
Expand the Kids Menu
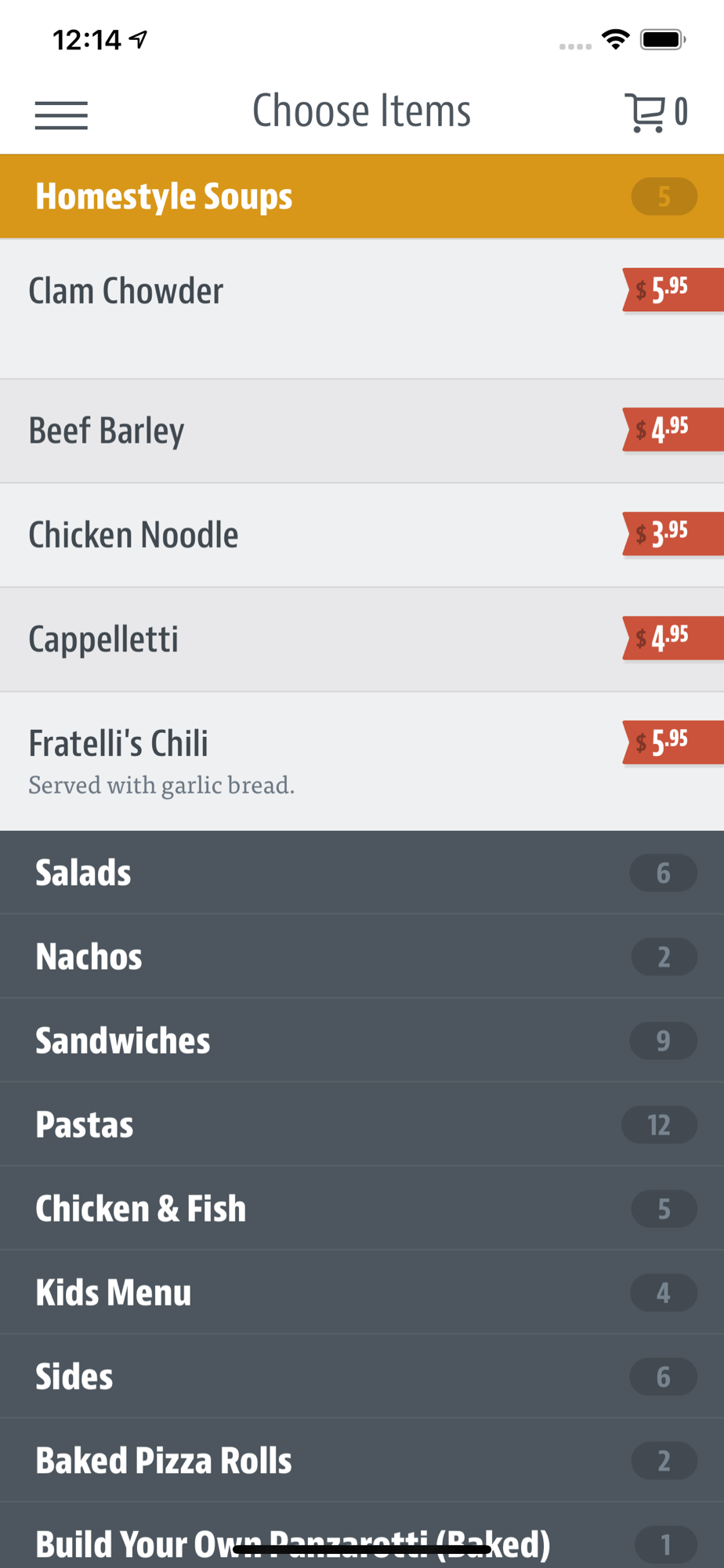click(x=362, y=1292)
